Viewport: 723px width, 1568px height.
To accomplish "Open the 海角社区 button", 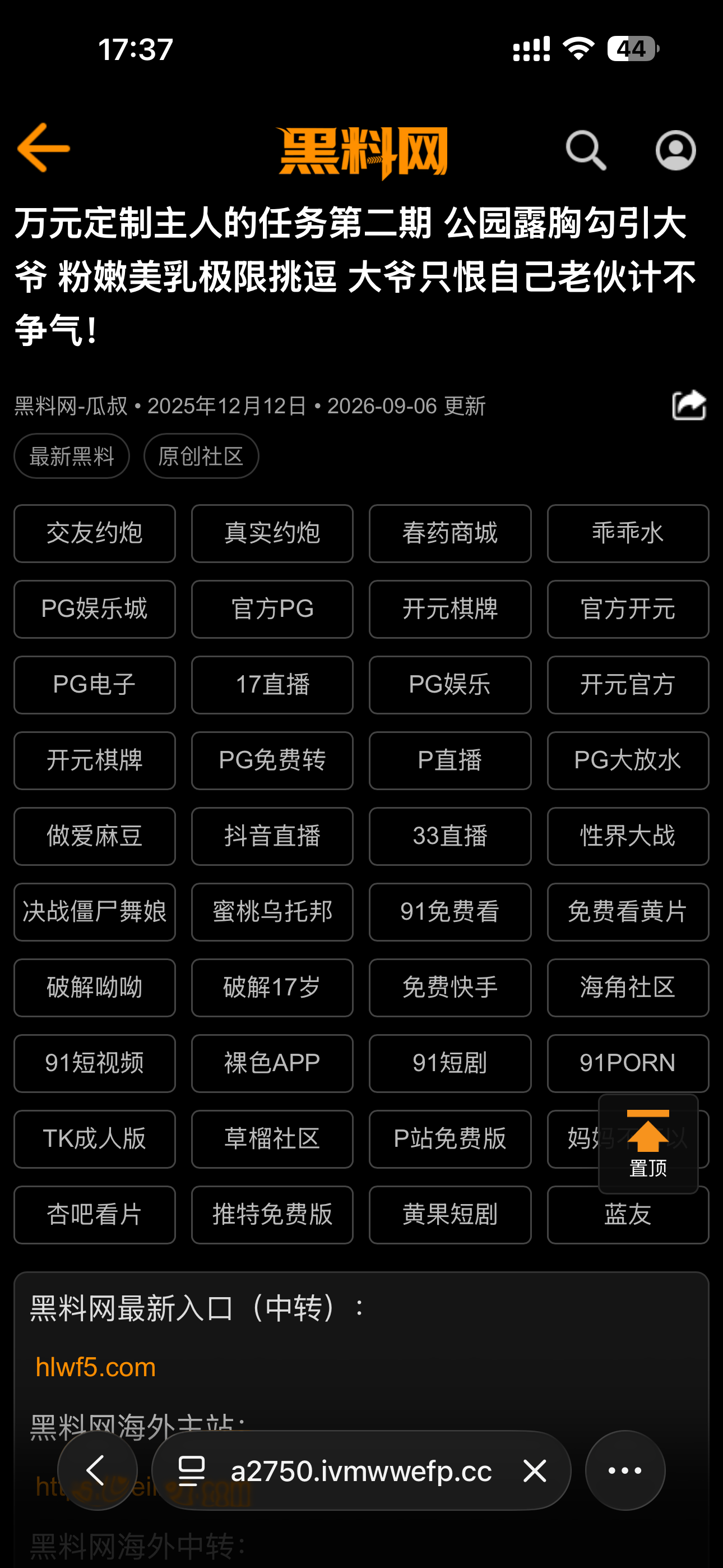I will pyautogui.click(x=628, y=988).
